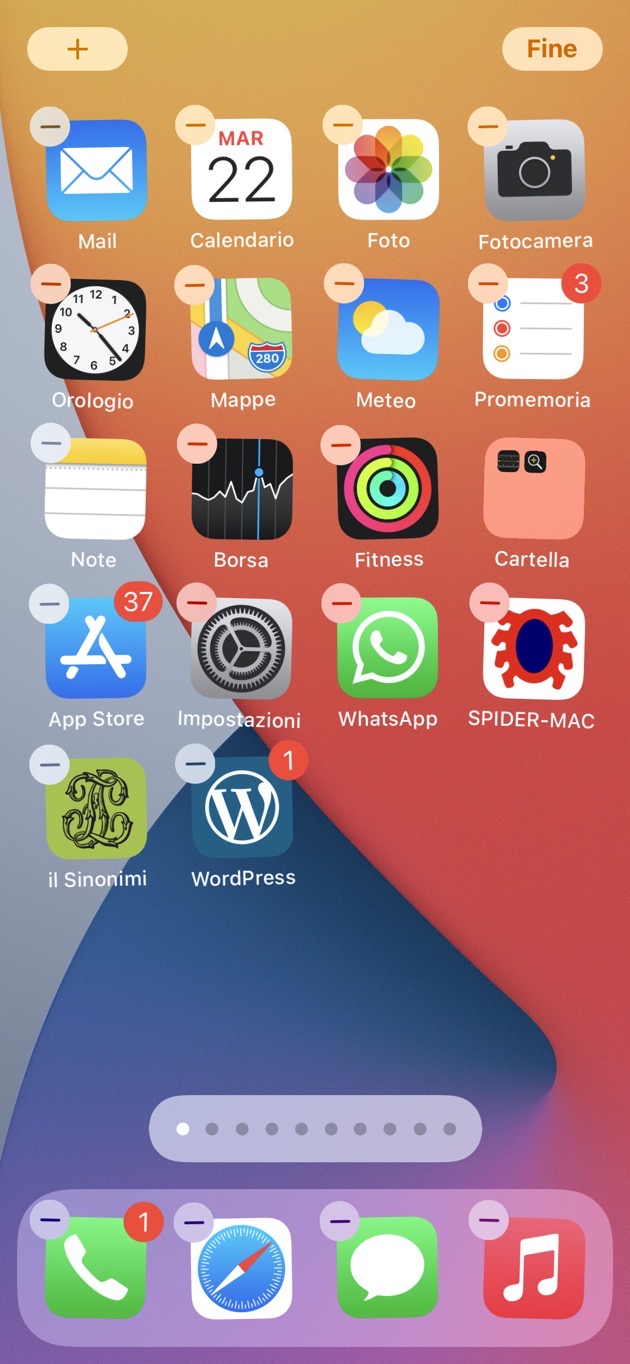630x1364 pixels.
Task: Open Safari from the dock
Action: 241,1268
